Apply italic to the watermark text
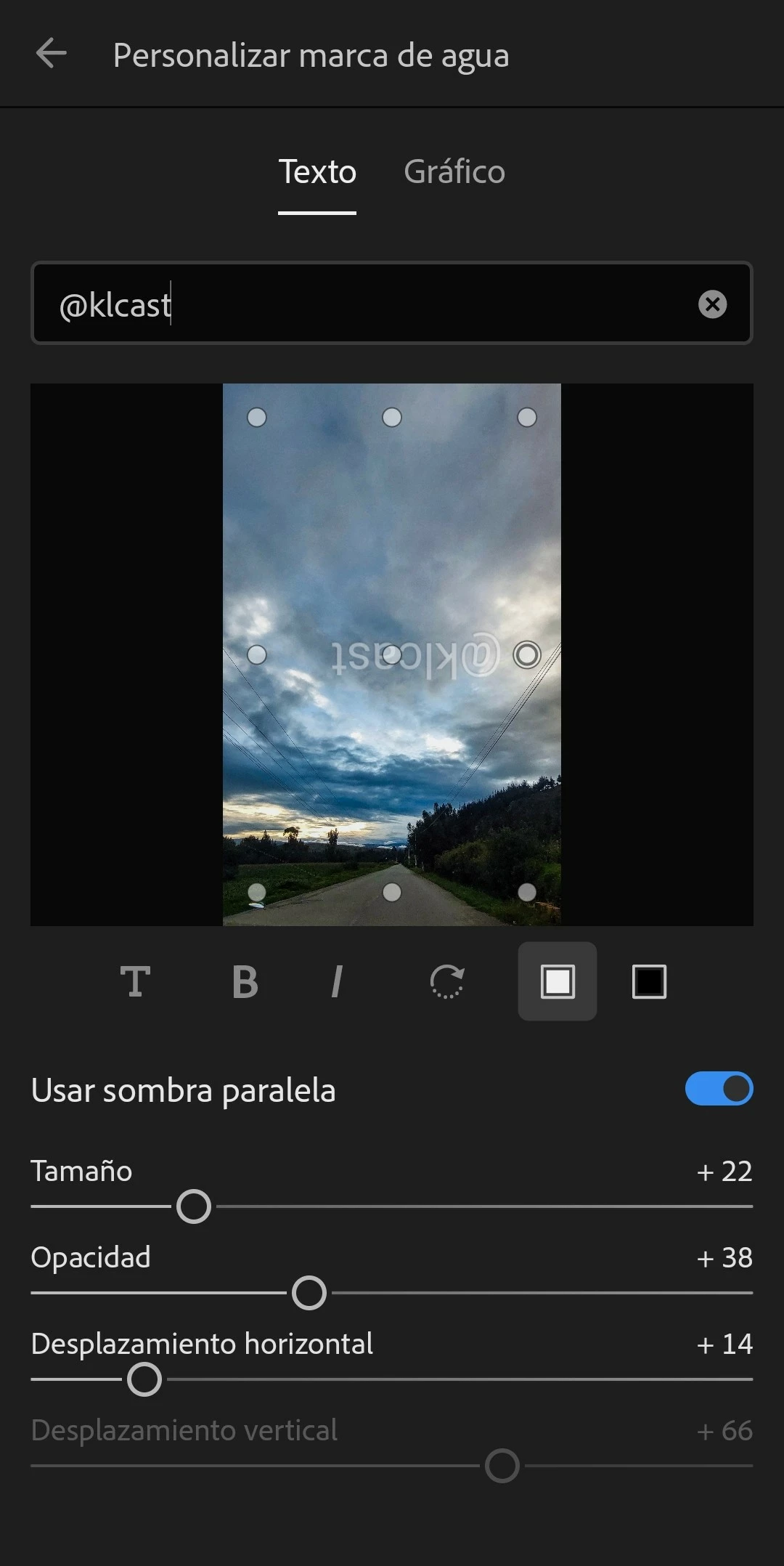This screenshot has height=1566, width=784. point(336,982)
